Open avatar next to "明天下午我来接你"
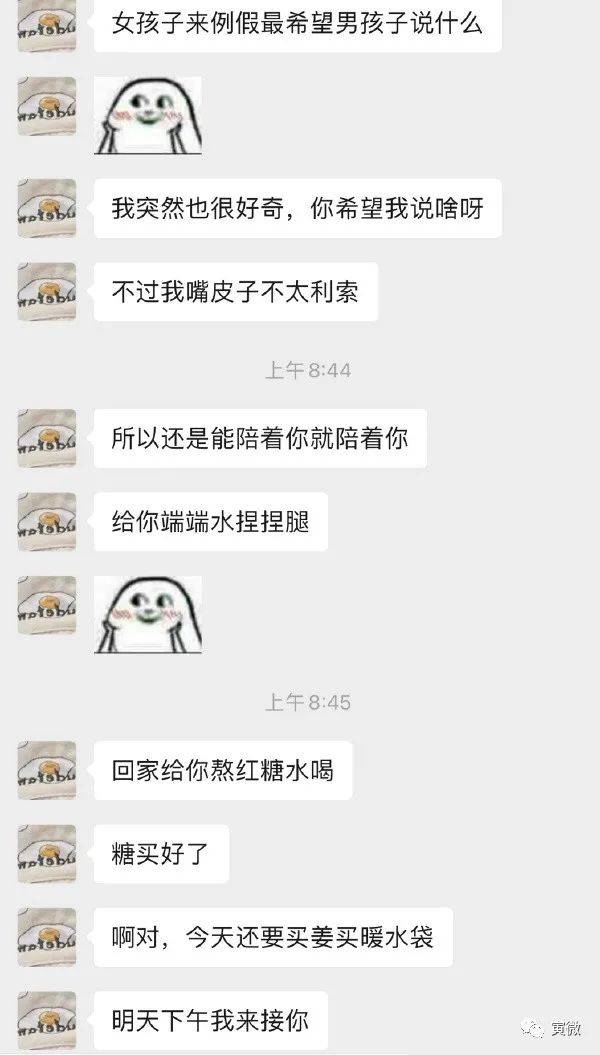The height and width of the screenshot is (1055, 600). [46, 1021]
